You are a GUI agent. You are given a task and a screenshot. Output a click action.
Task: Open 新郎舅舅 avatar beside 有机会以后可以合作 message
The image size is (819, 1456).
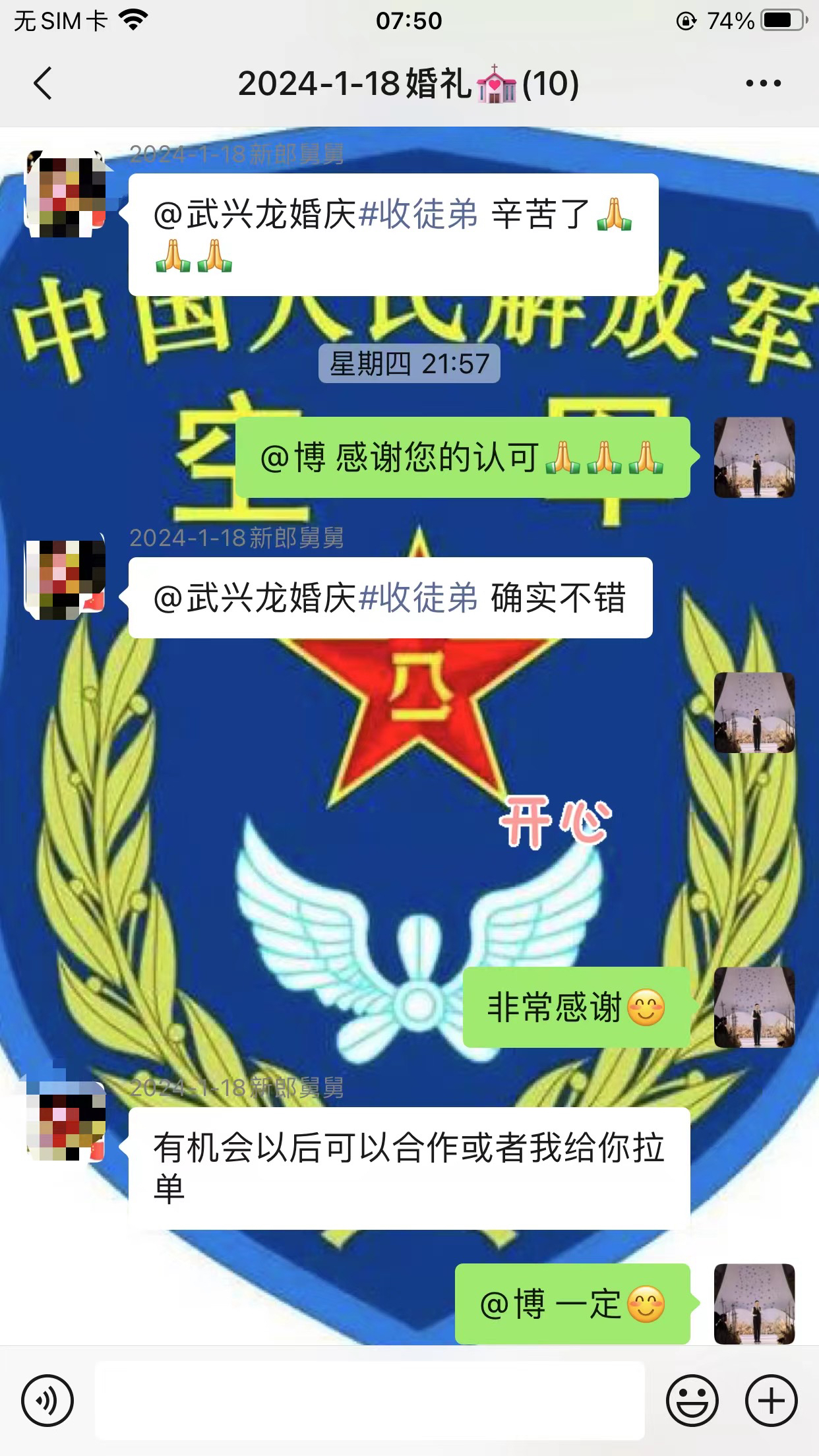65,1121
